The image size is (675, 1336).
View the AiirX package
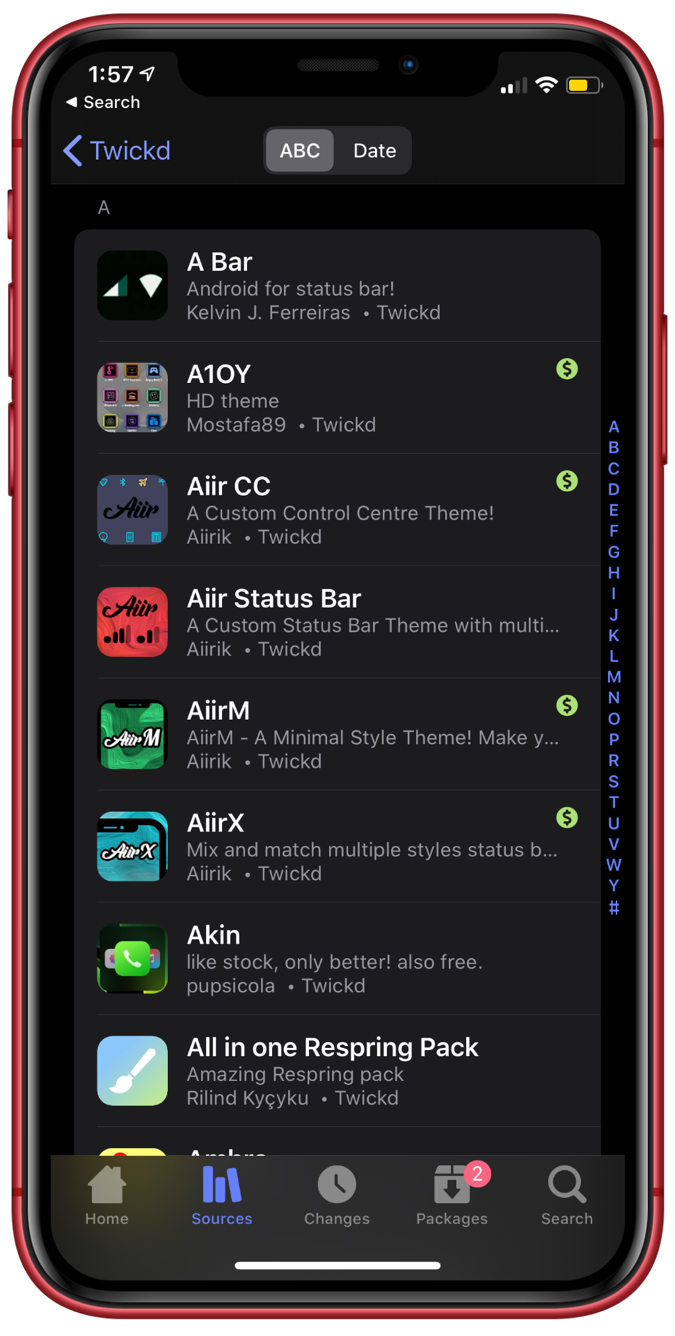tap(337, 846)
